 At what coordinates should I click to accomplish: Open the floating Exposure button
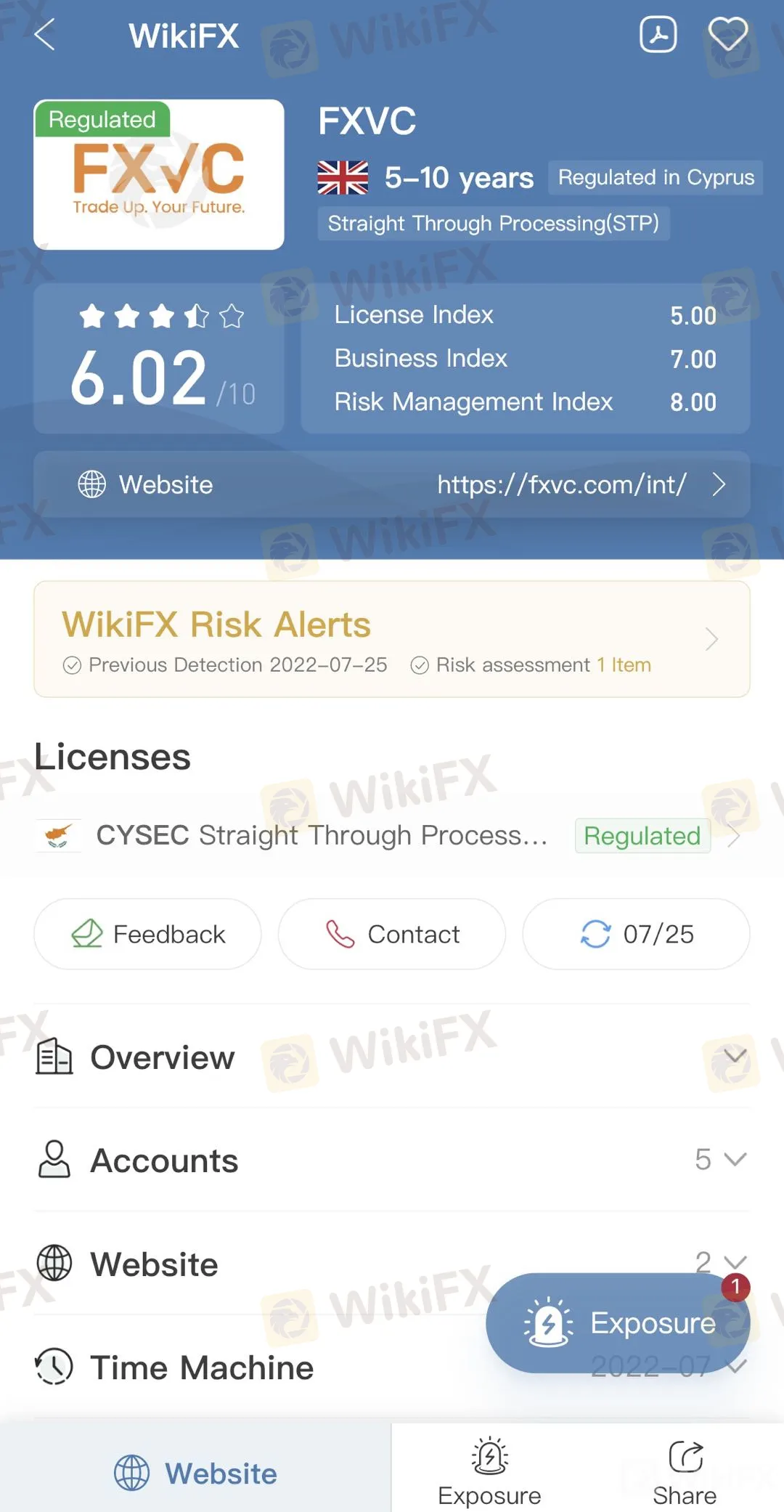618,1323
